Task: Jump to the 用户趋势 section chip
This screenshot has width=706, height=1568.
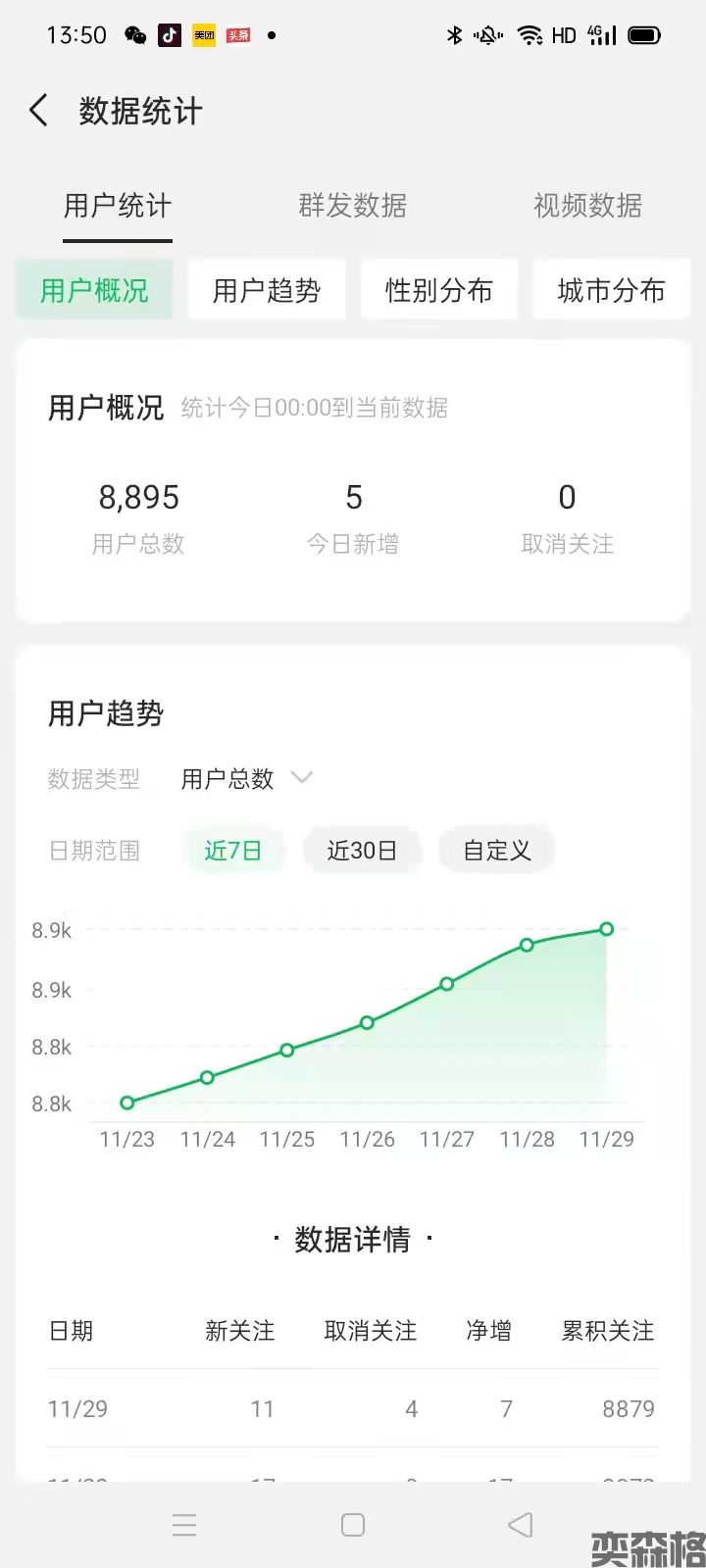Action: [267, 290]
